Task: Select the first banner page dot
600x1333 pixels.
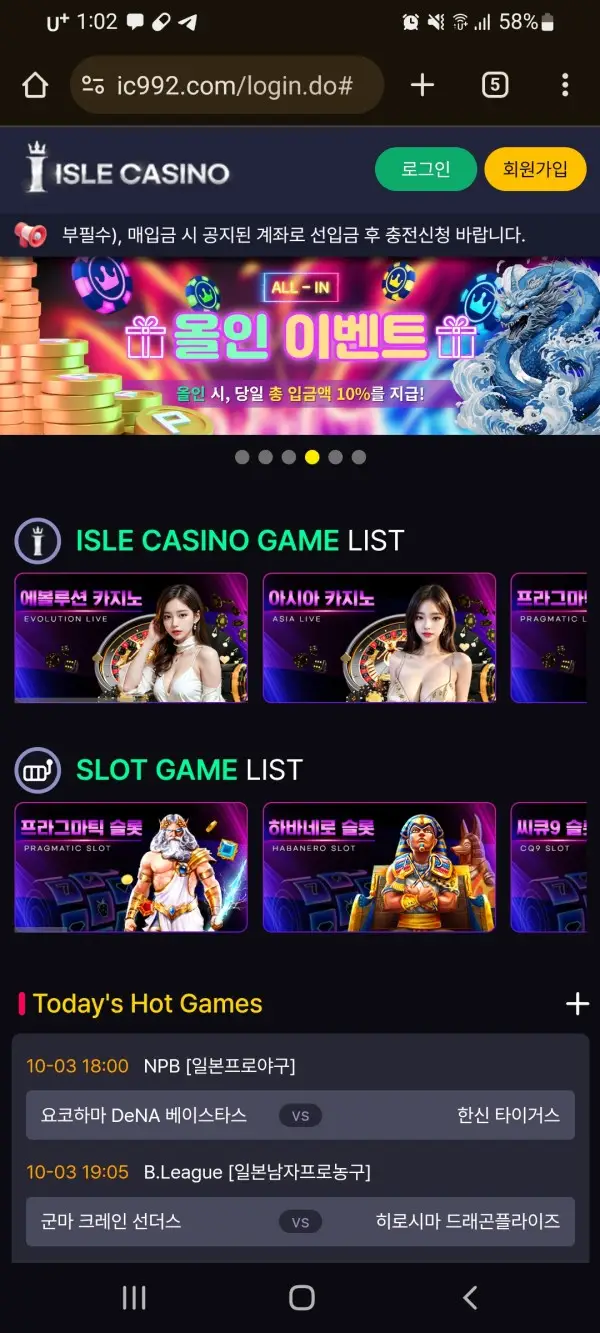Action: coord(242,457)
